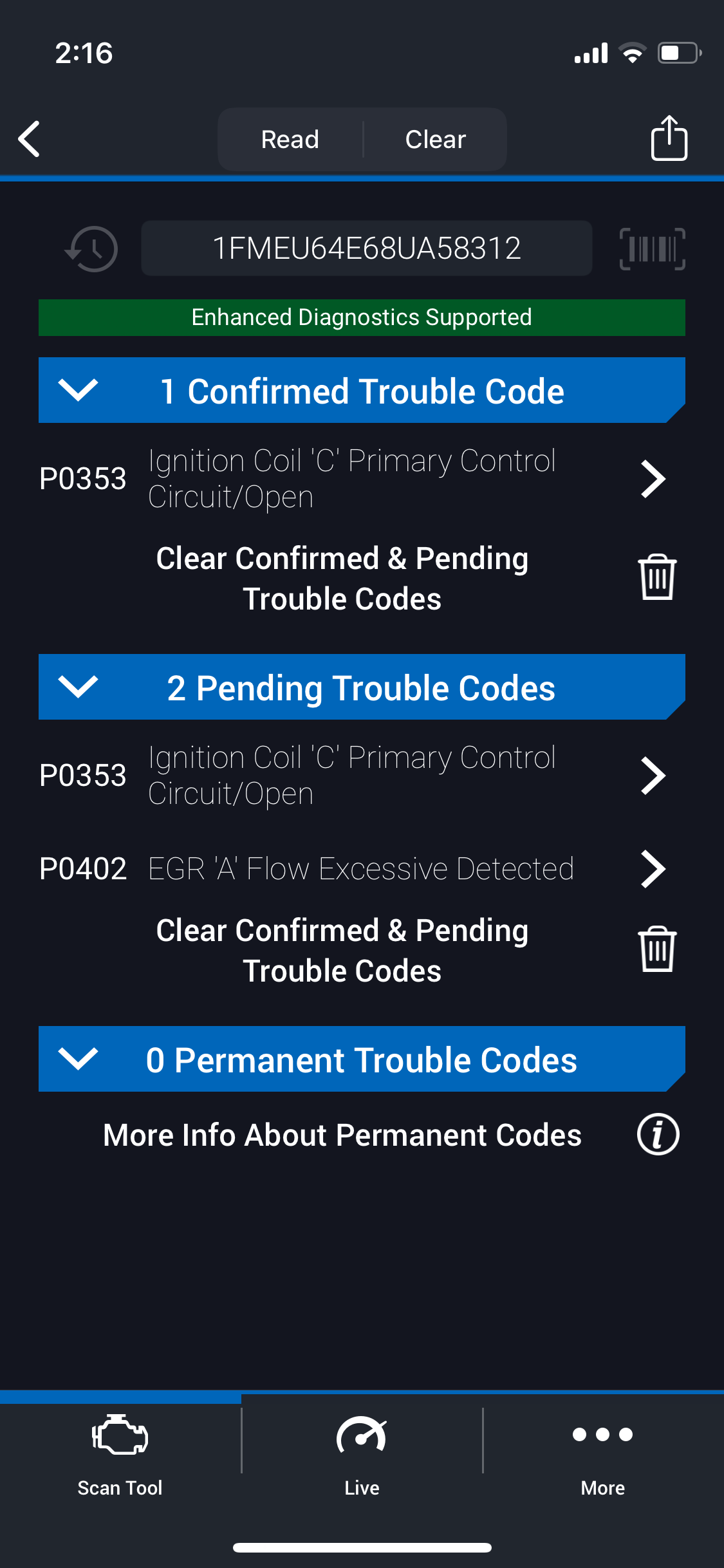Tap the Clear segment
This screenshot has width=724, height=1568.
point(435,139)
